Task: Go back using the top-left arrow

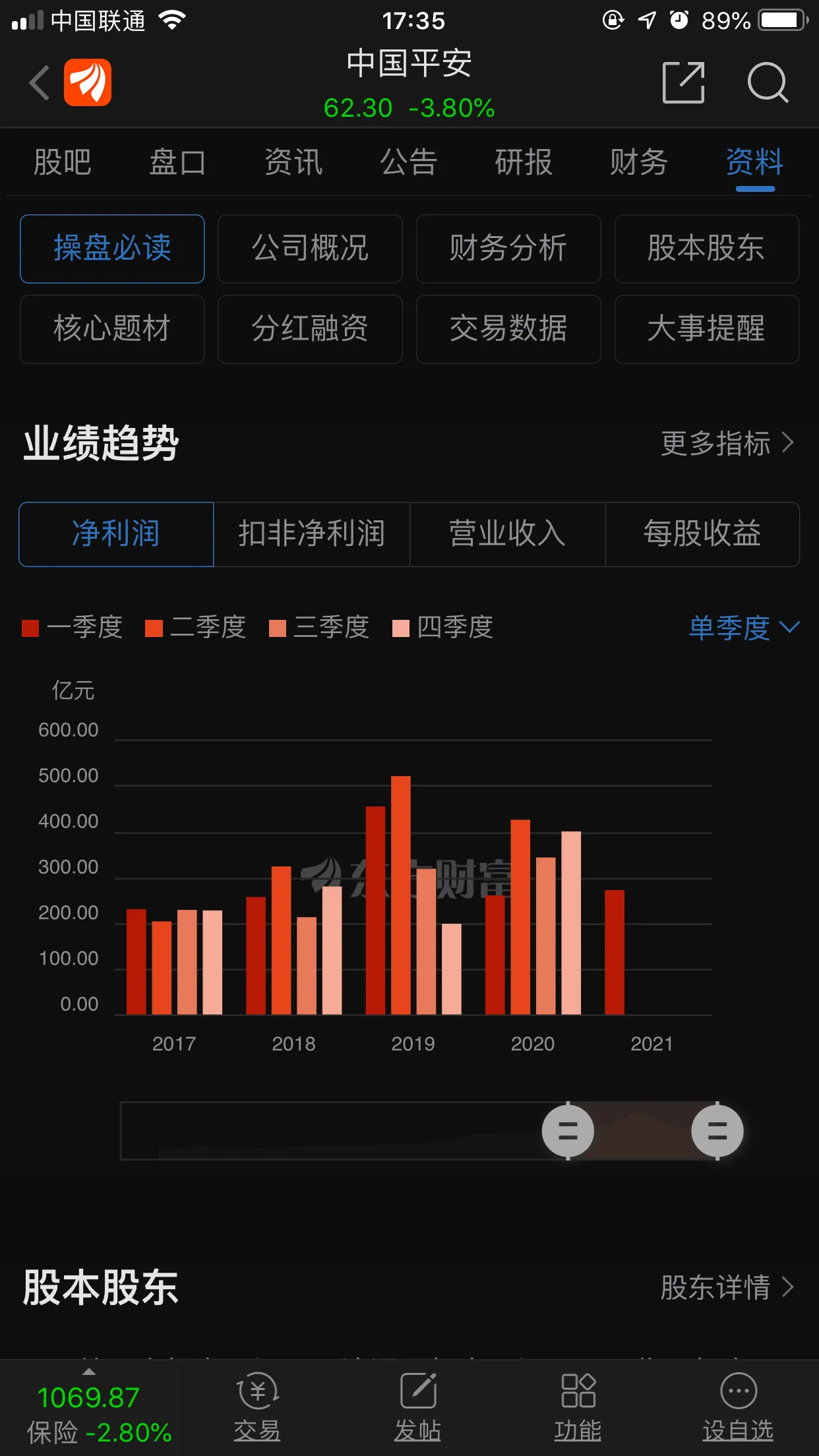Action: (40, 82)
